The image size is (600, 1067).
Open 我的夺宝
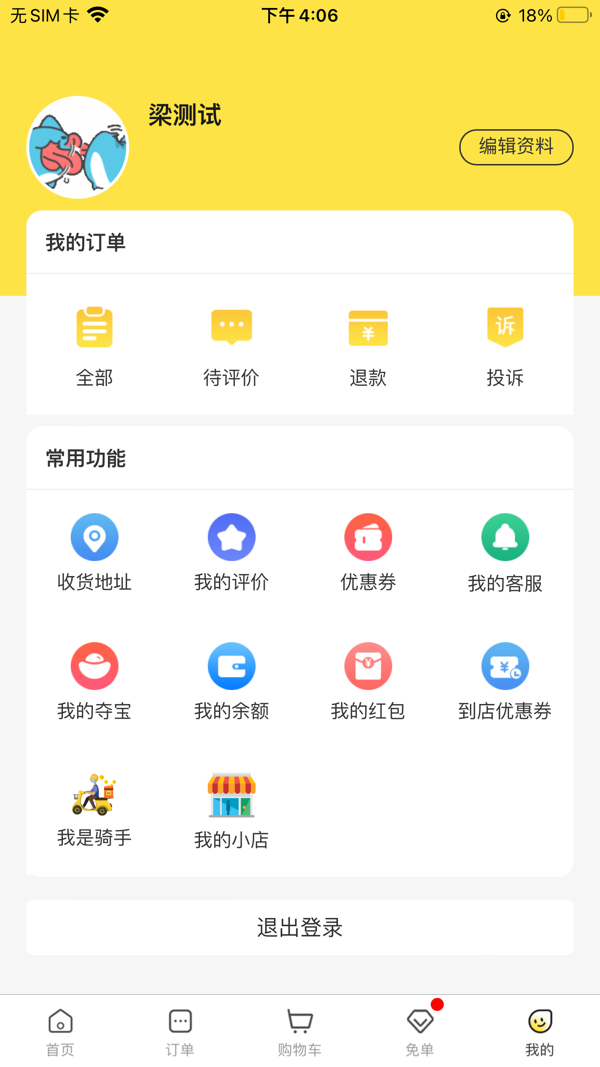(x=94, y=682)
